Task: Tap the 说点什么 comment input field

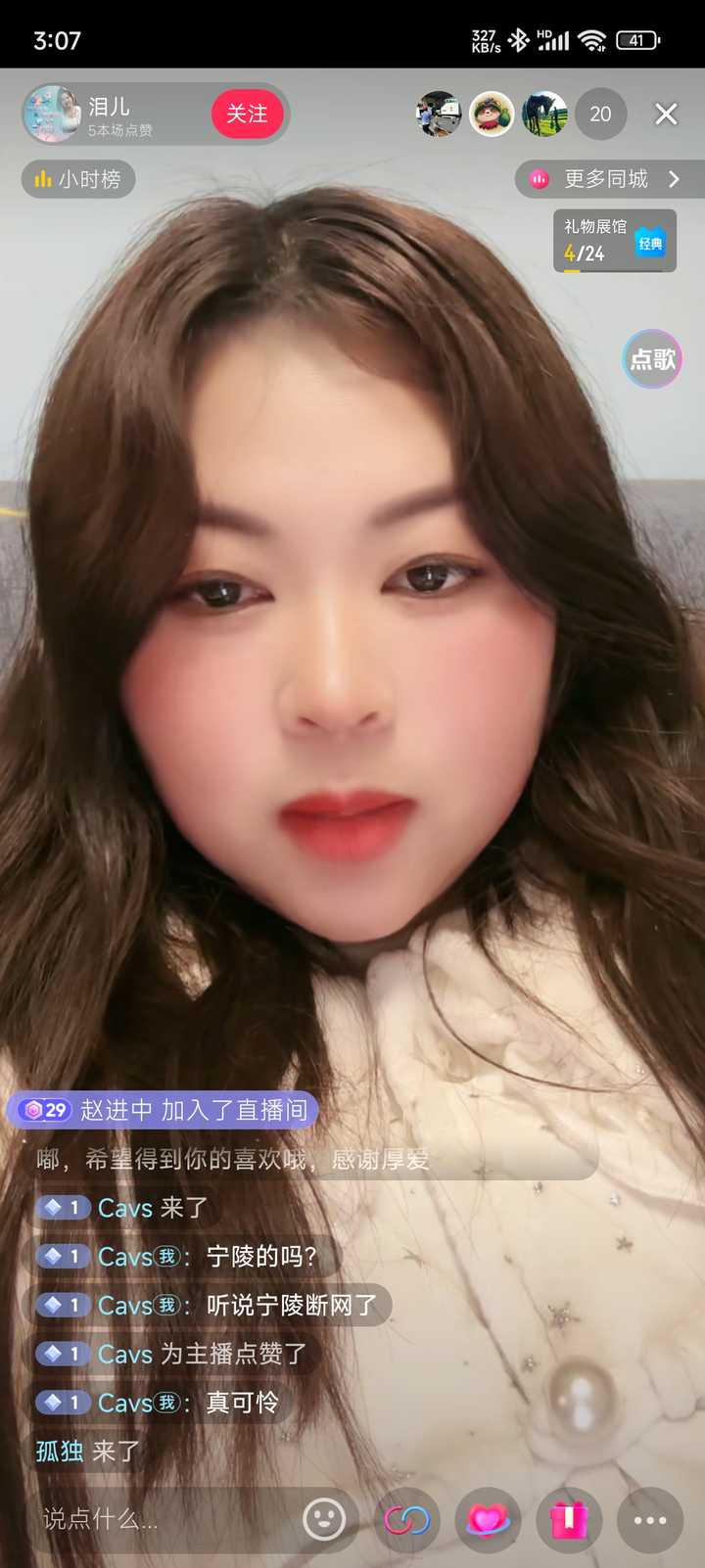Action: point(166,1519)
